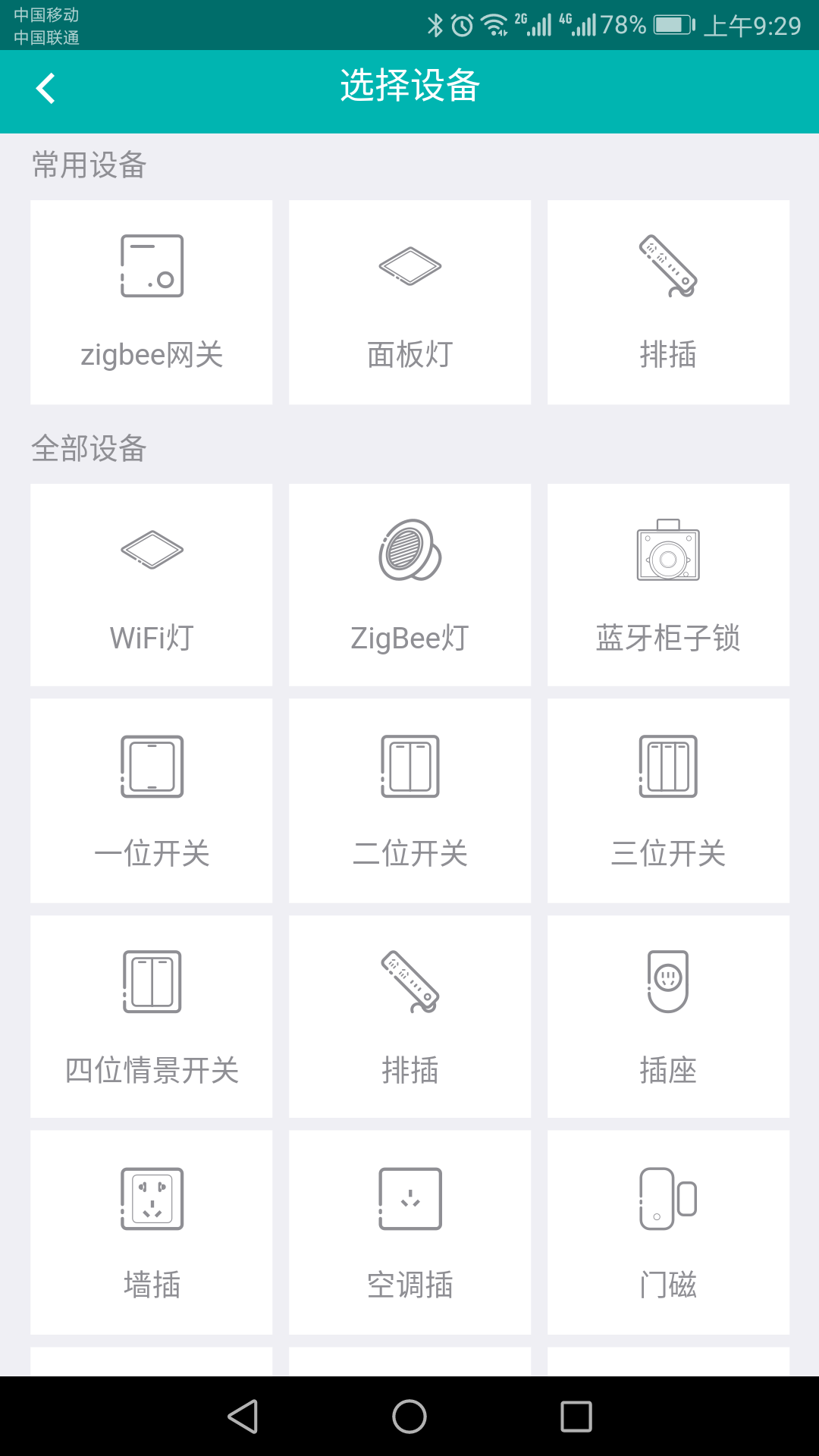Select the 一位开关 single switch device

[x=151, y=800]
